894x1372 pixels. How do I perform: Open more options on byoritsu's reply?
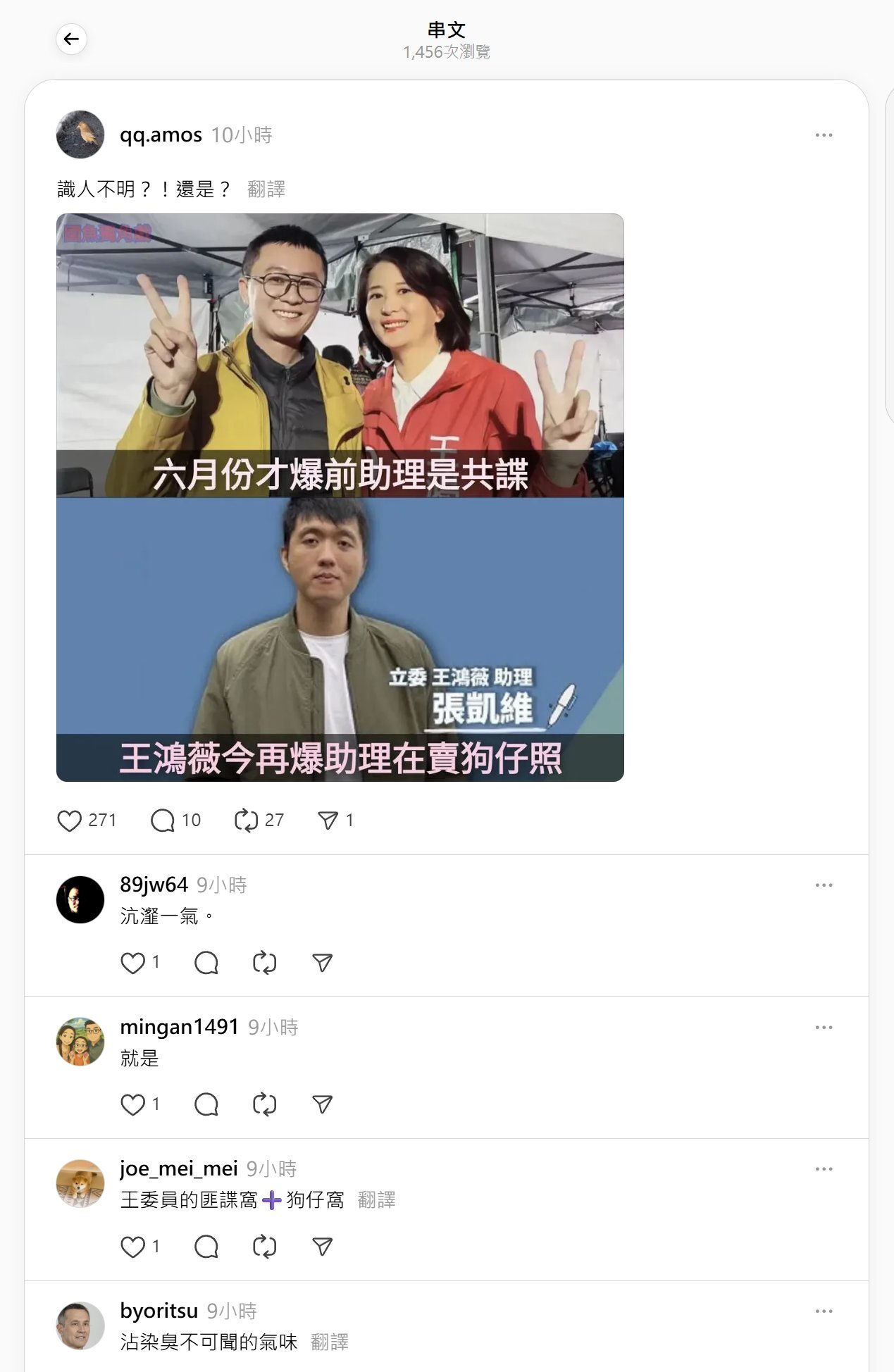point(824,1311)
